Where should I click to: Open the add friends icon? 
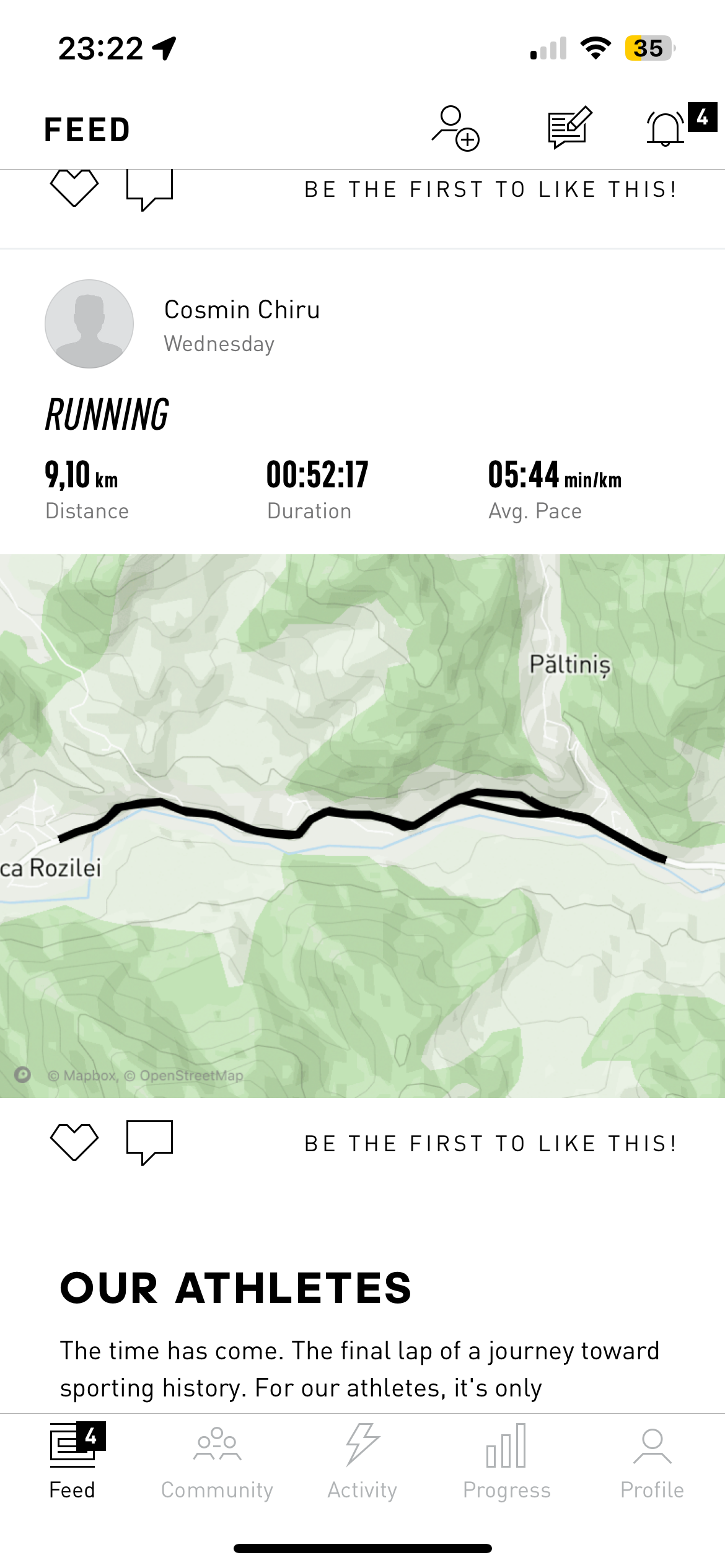455,128
